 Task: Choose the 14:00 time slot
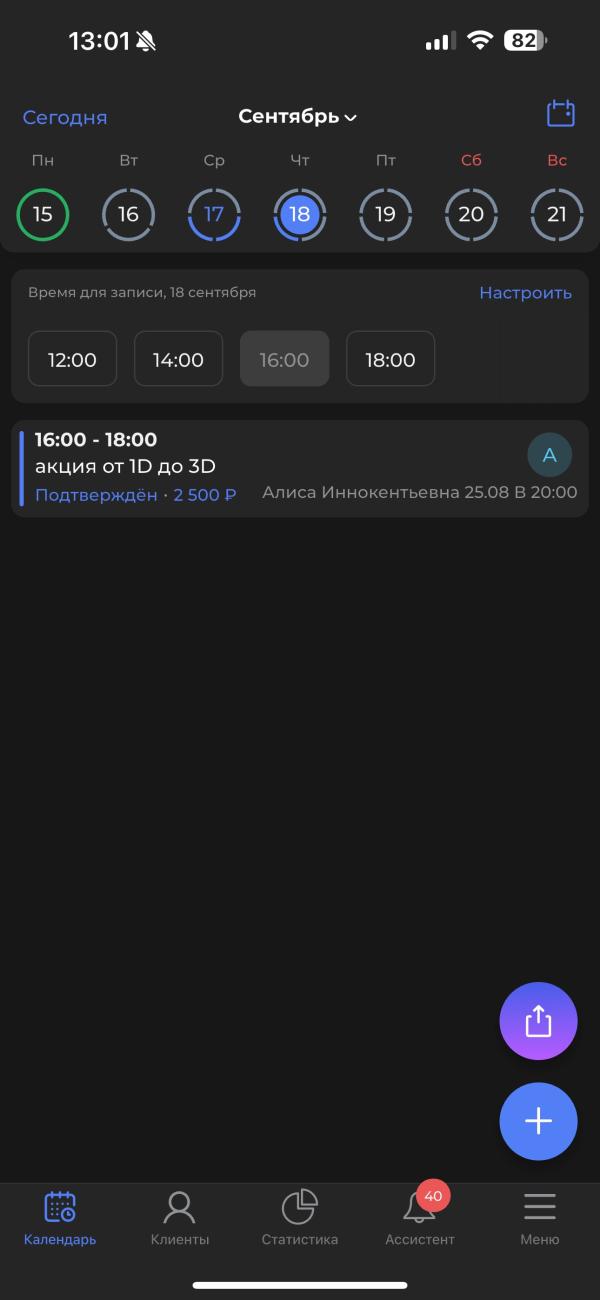[x=178, y=359]
